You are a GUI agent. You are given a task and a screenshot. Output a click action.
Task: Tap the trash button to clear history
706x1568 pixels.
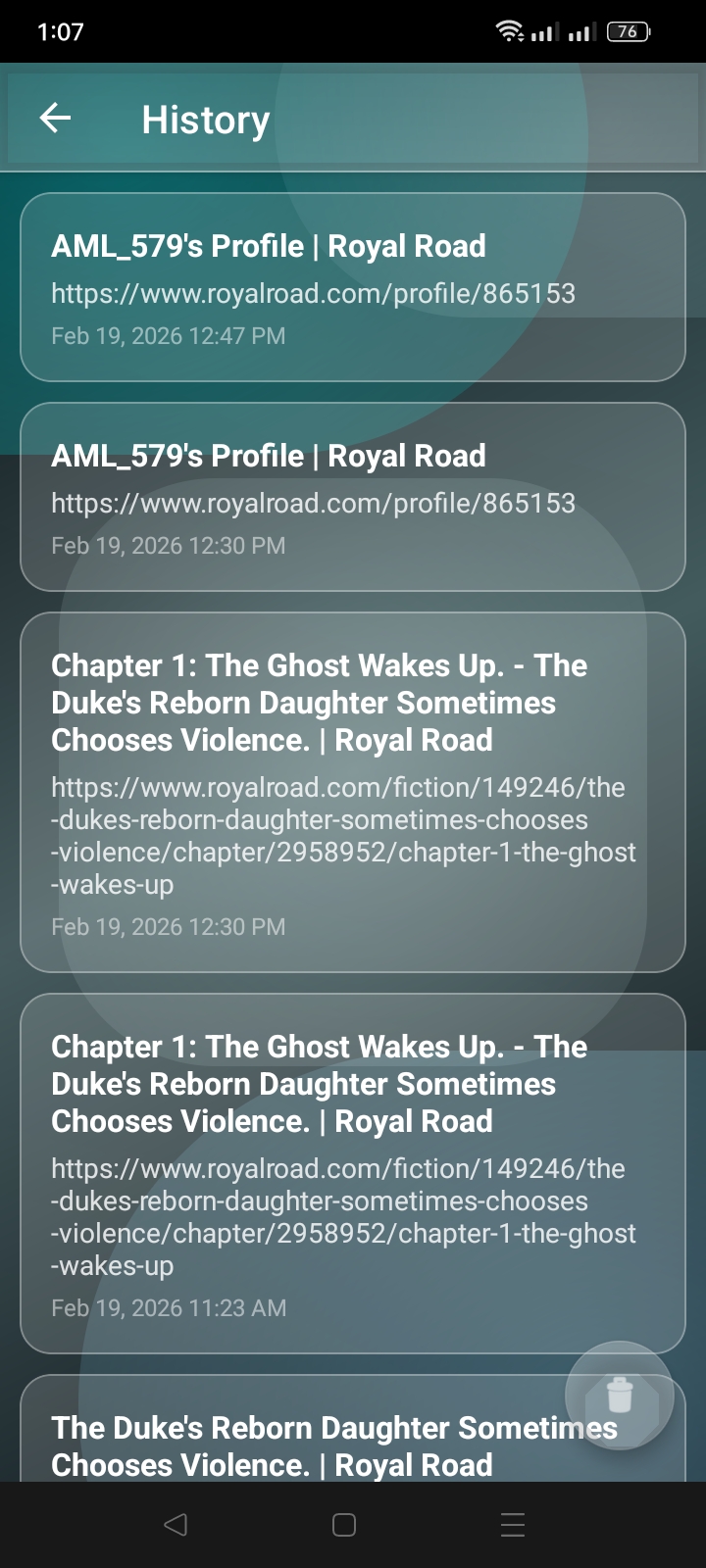coord(619,1395)
